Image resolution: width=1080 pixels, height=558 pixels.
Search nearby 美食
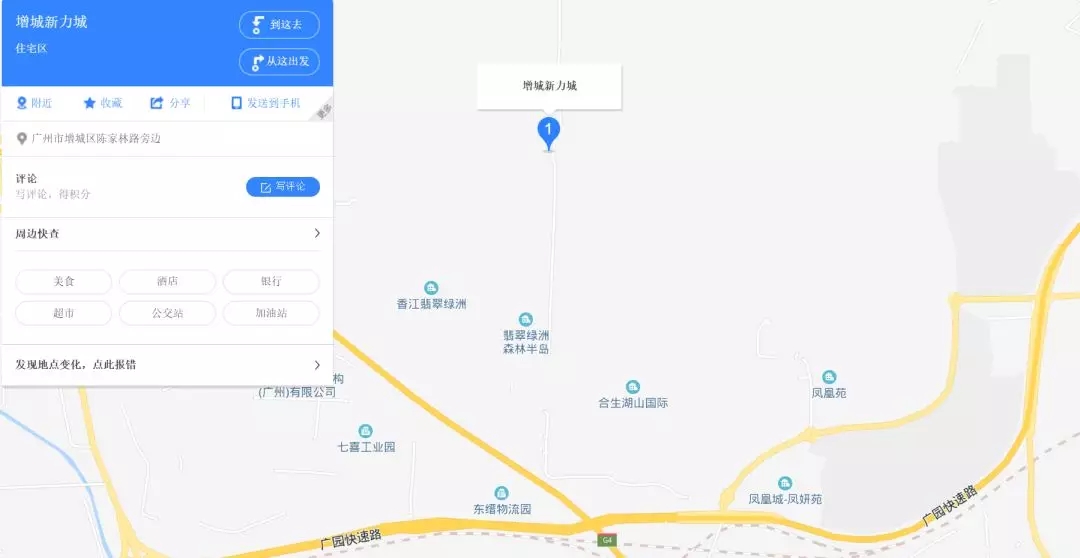point(64,282)
